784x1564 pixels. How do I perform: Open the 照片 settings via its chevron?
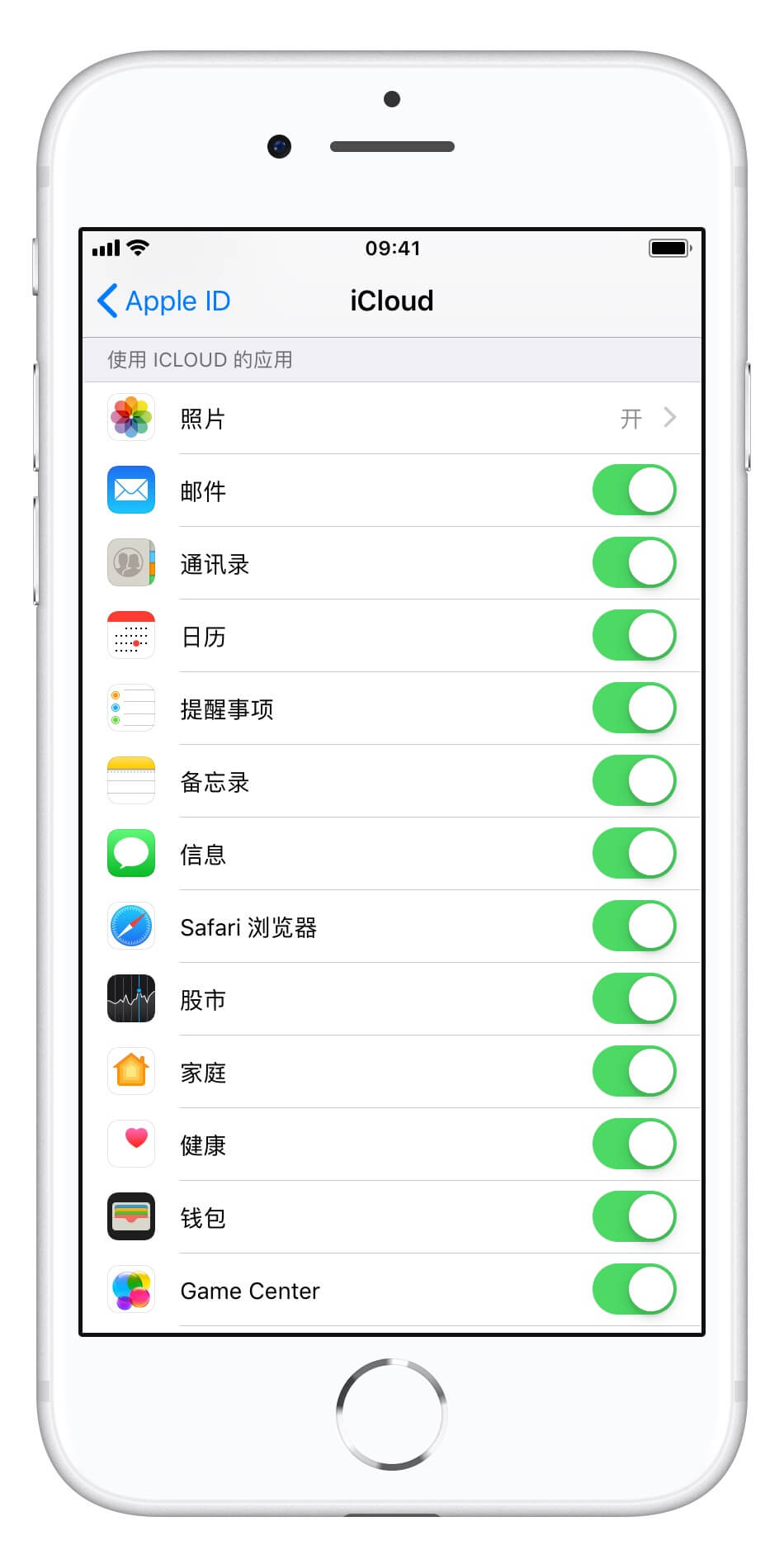pos(670,418)
